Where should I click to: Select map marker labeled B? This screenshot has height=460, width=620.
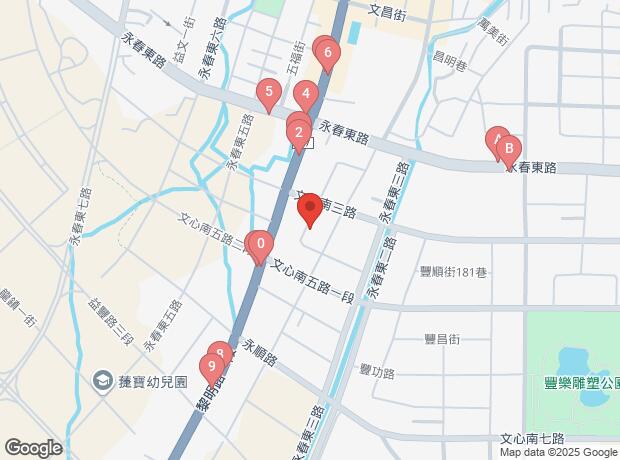[508, 150]
